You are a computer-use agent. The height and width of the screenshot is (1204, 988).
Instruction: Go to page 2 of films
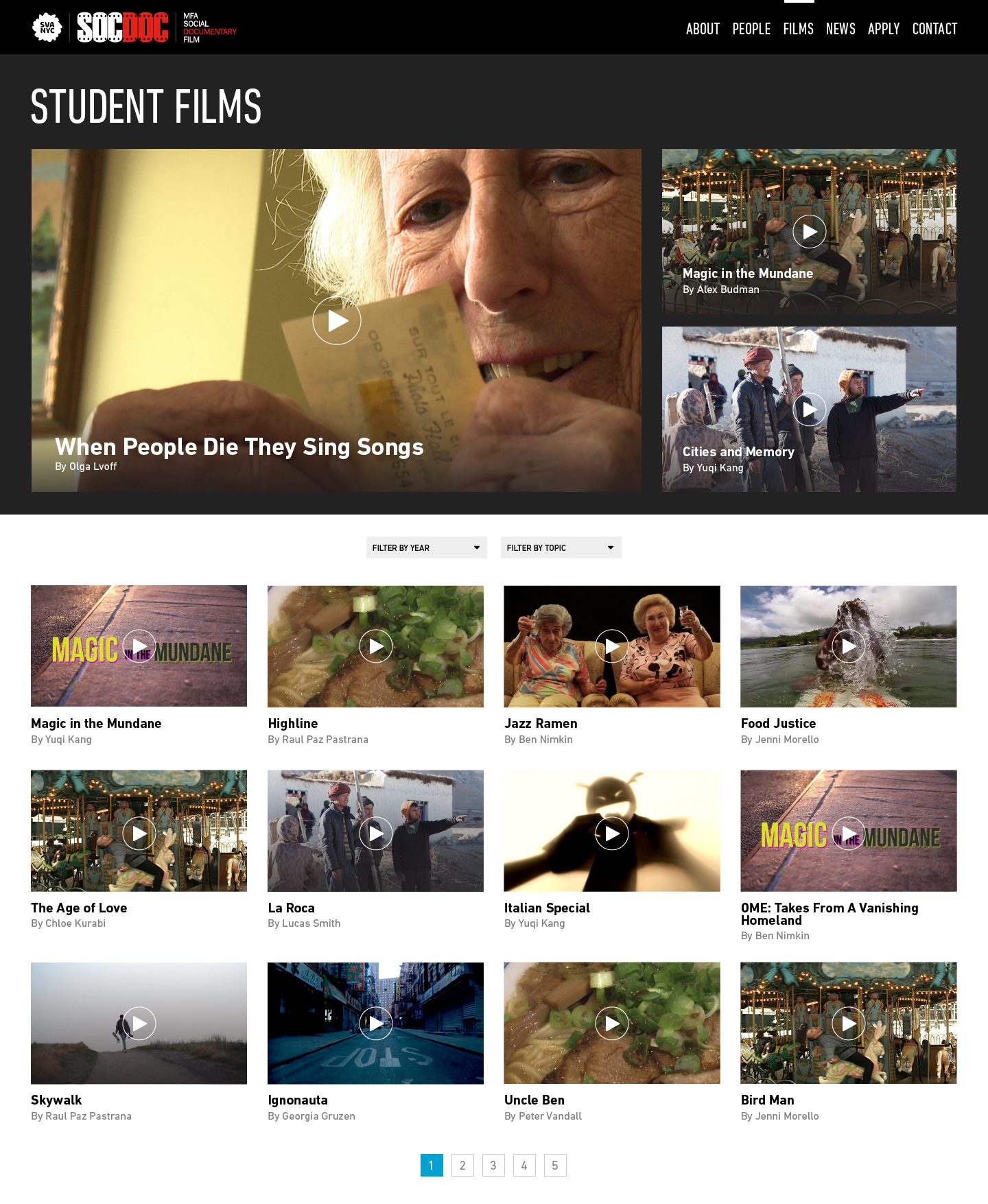coord(462,1165)
